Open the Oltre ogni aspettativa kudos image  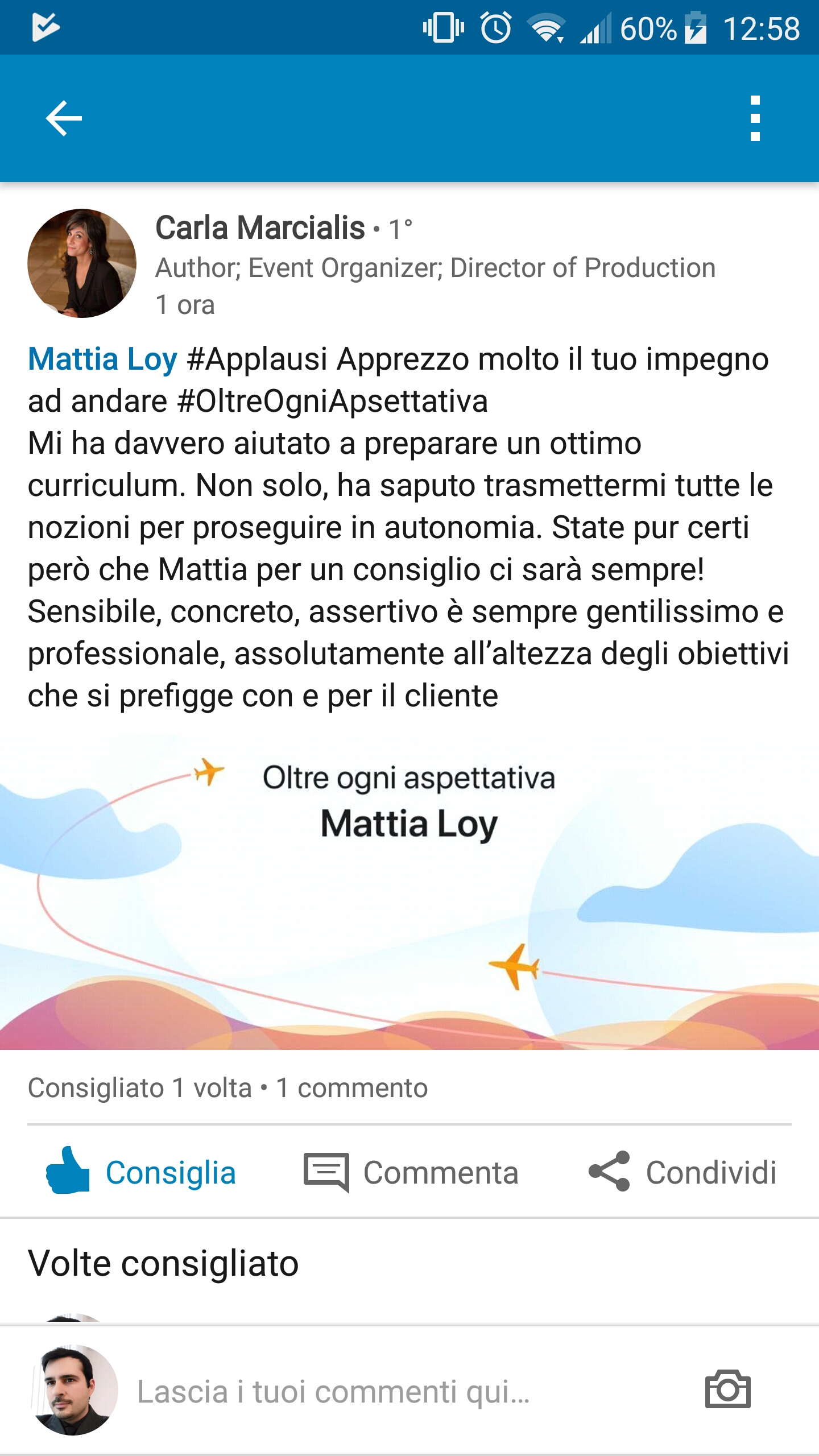point(409,892)
